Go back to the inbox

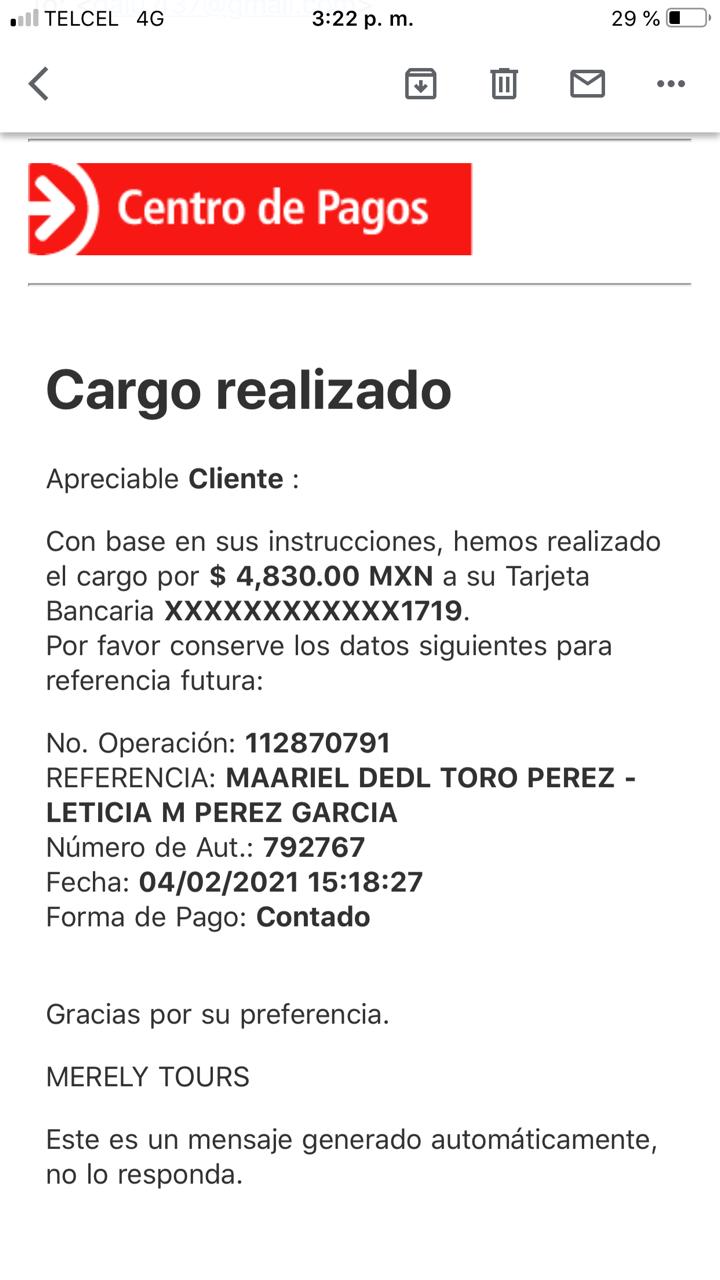39,84
